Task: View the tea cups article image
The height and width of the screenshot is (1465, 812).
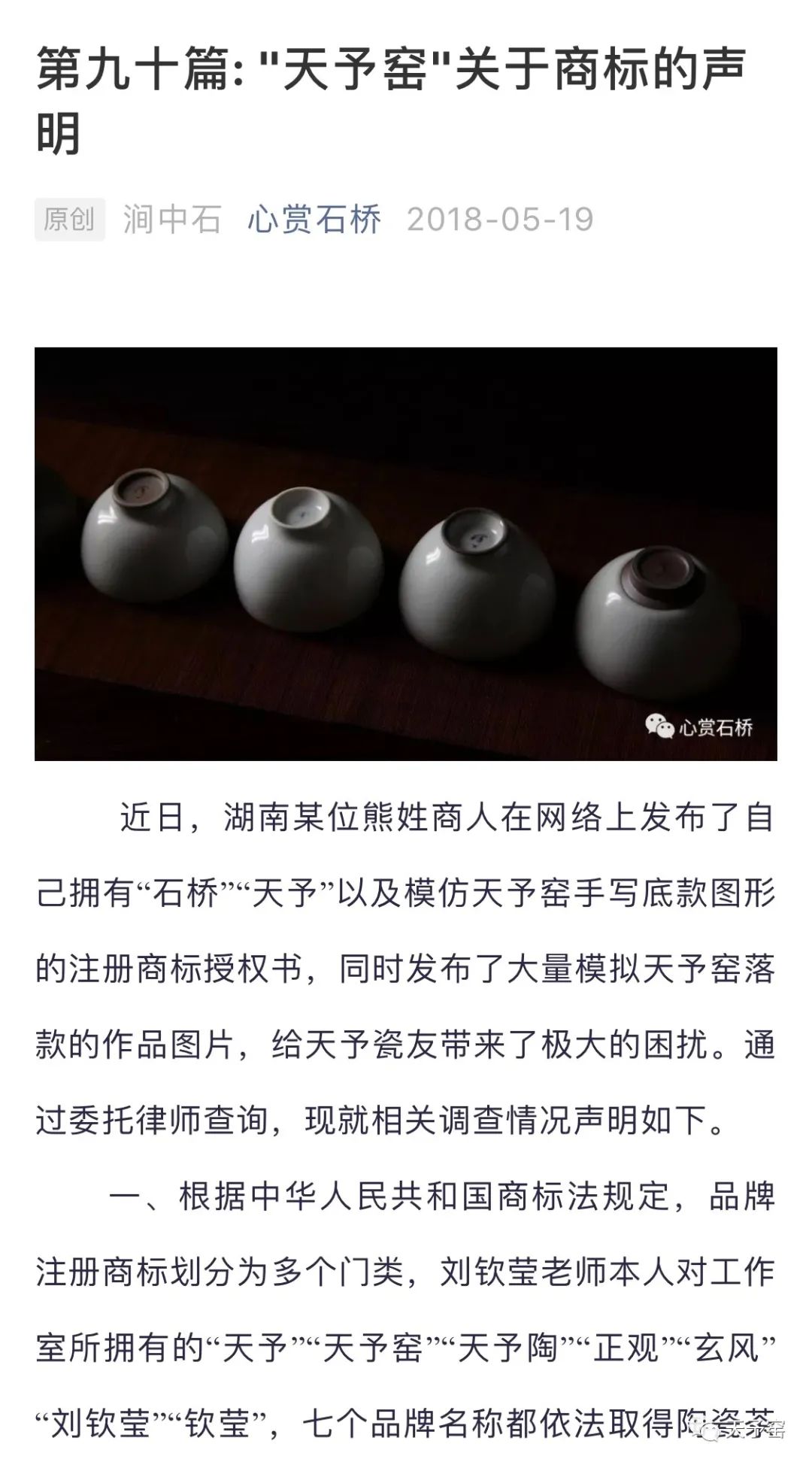Action: click(x=406, y=554)
